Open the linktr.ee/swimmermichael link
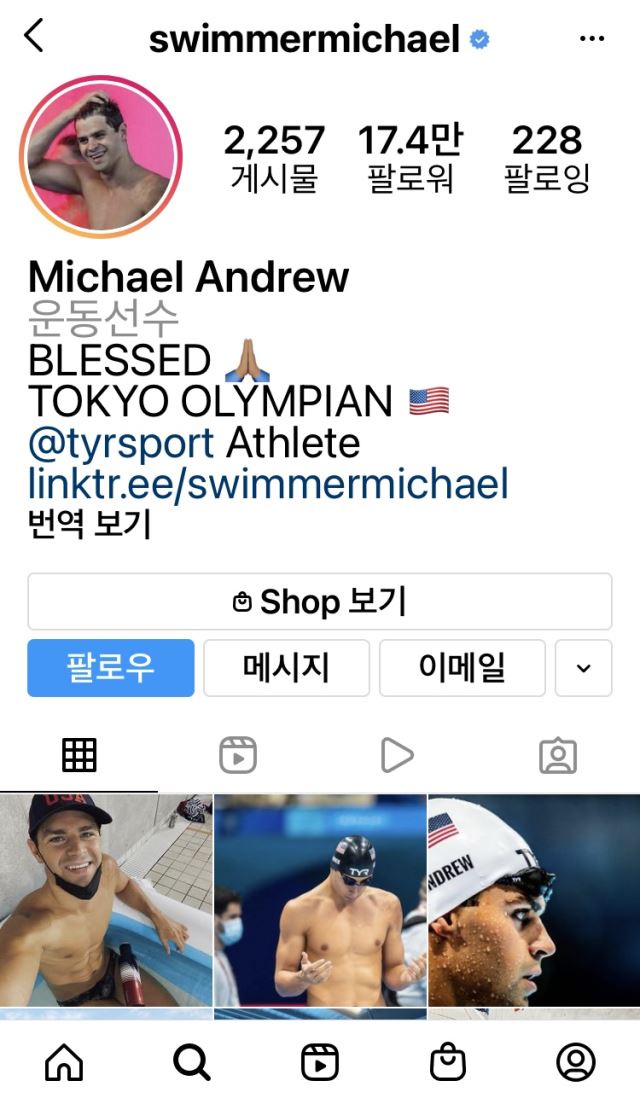Viewport: 640px width, 1104px height. tap(268, 484)
